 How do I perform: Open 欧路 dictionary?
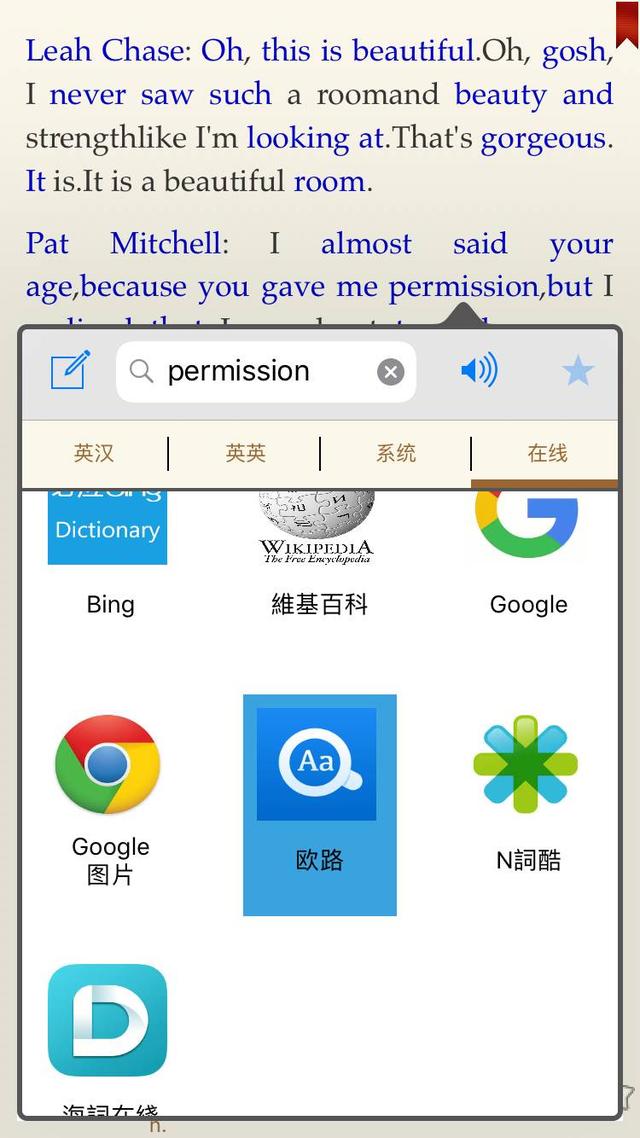point(319,805)
